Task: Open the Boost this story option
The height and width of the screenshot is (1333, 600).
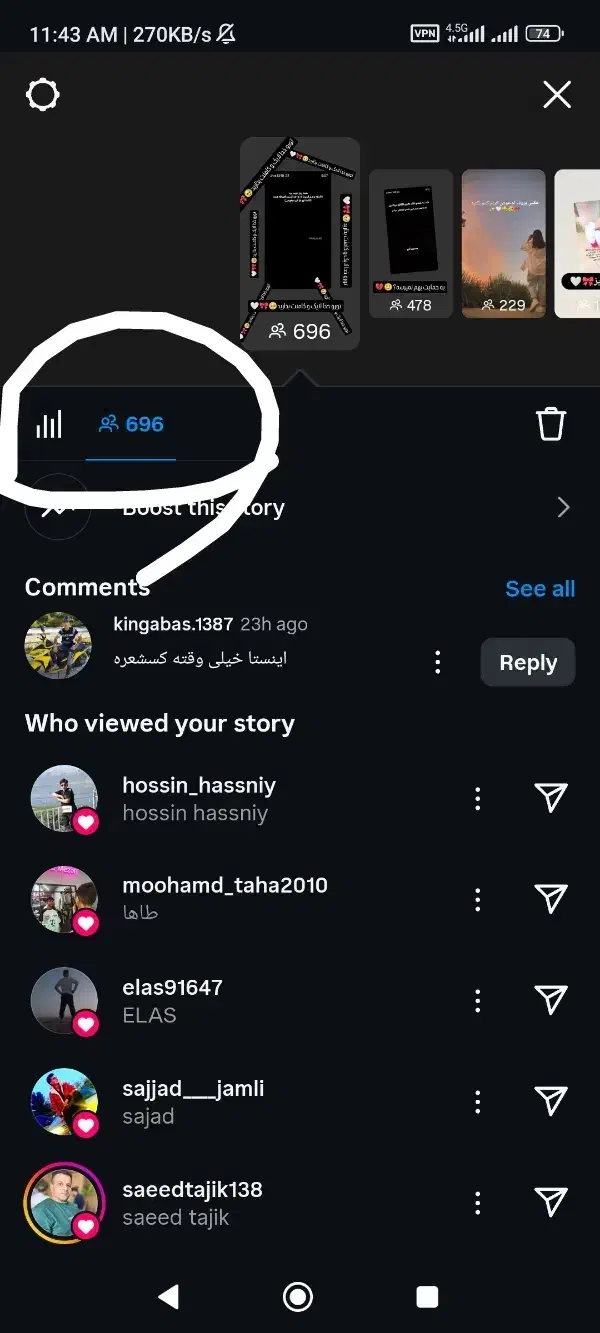Action: (x=300, y=507)
